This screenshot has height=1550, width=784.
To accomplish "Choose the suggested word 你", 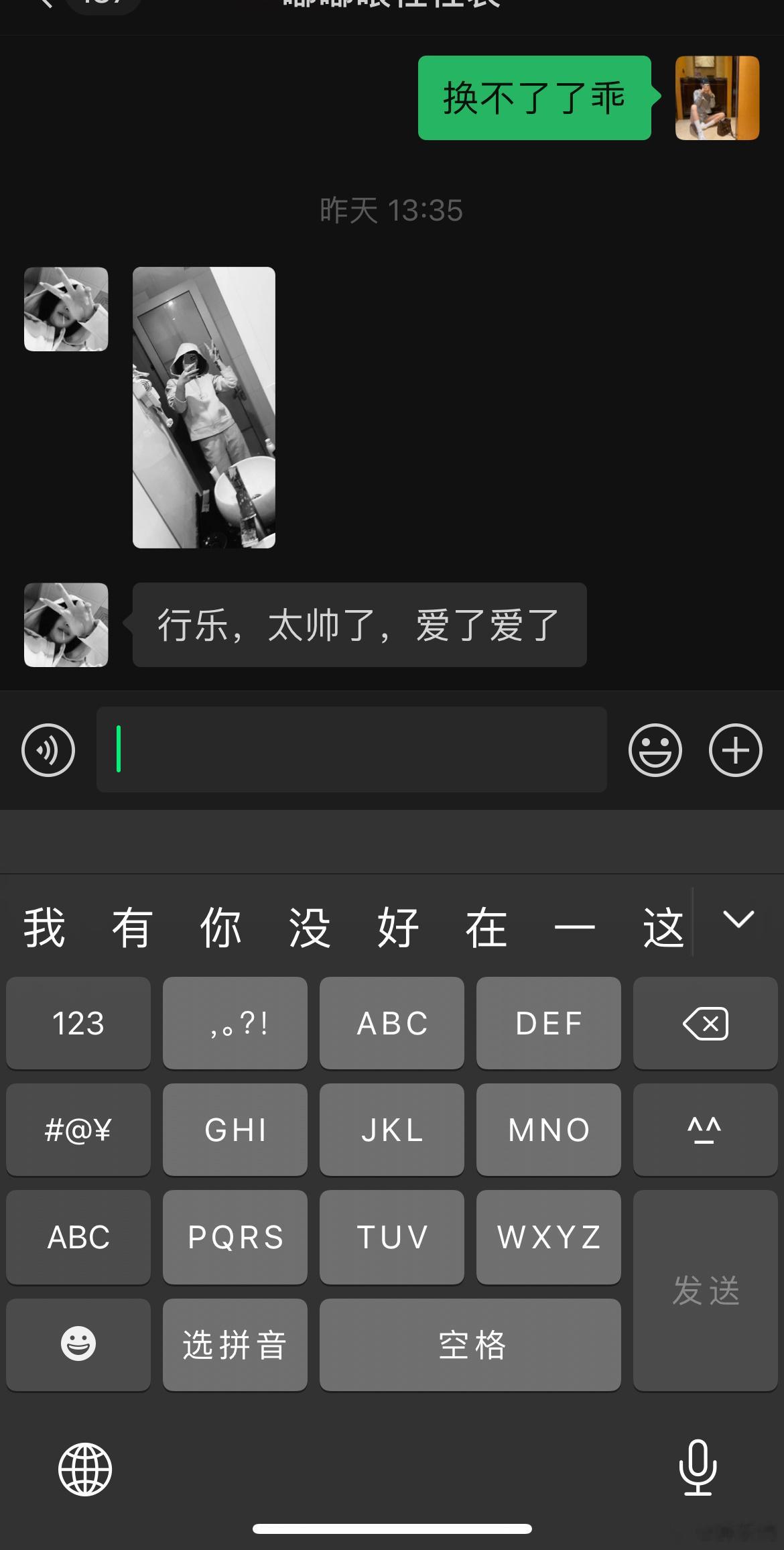I will pyautogui.click(x=220, y=928).
